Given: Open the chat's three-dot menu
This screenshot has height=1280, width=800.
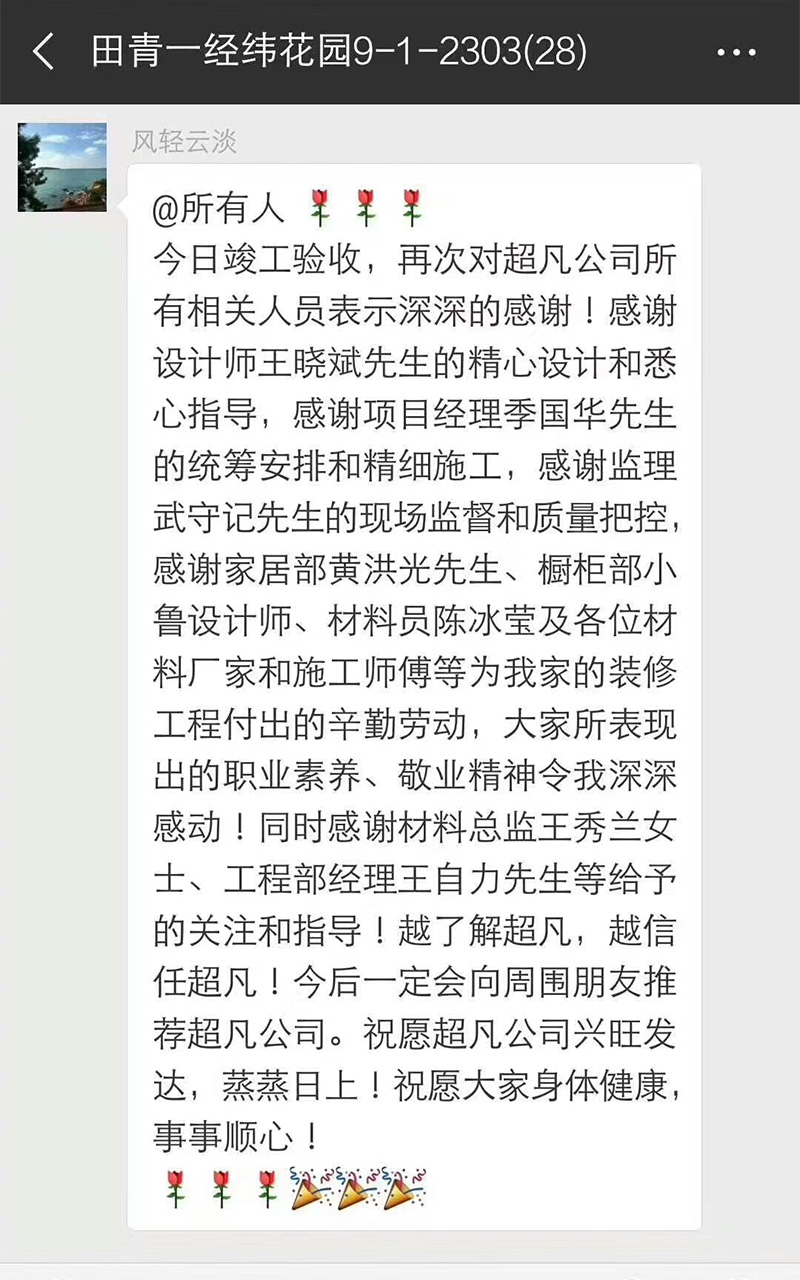Looking at the screenshot, I should 737,52.
